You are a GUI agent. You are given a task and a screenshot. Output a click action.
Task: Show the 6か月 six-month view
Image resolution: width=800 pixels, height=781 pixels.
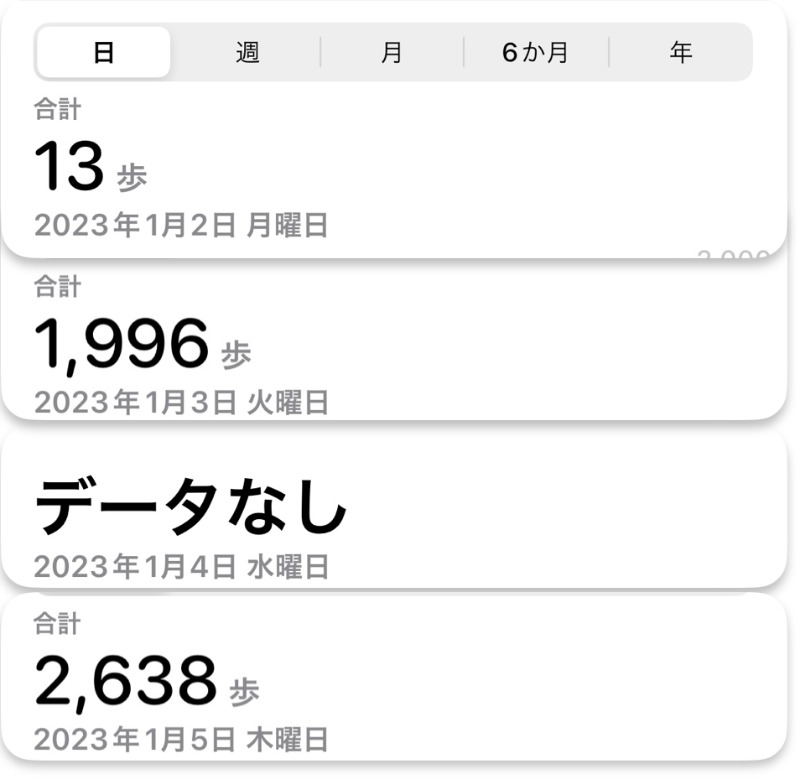tap(535, 52)
